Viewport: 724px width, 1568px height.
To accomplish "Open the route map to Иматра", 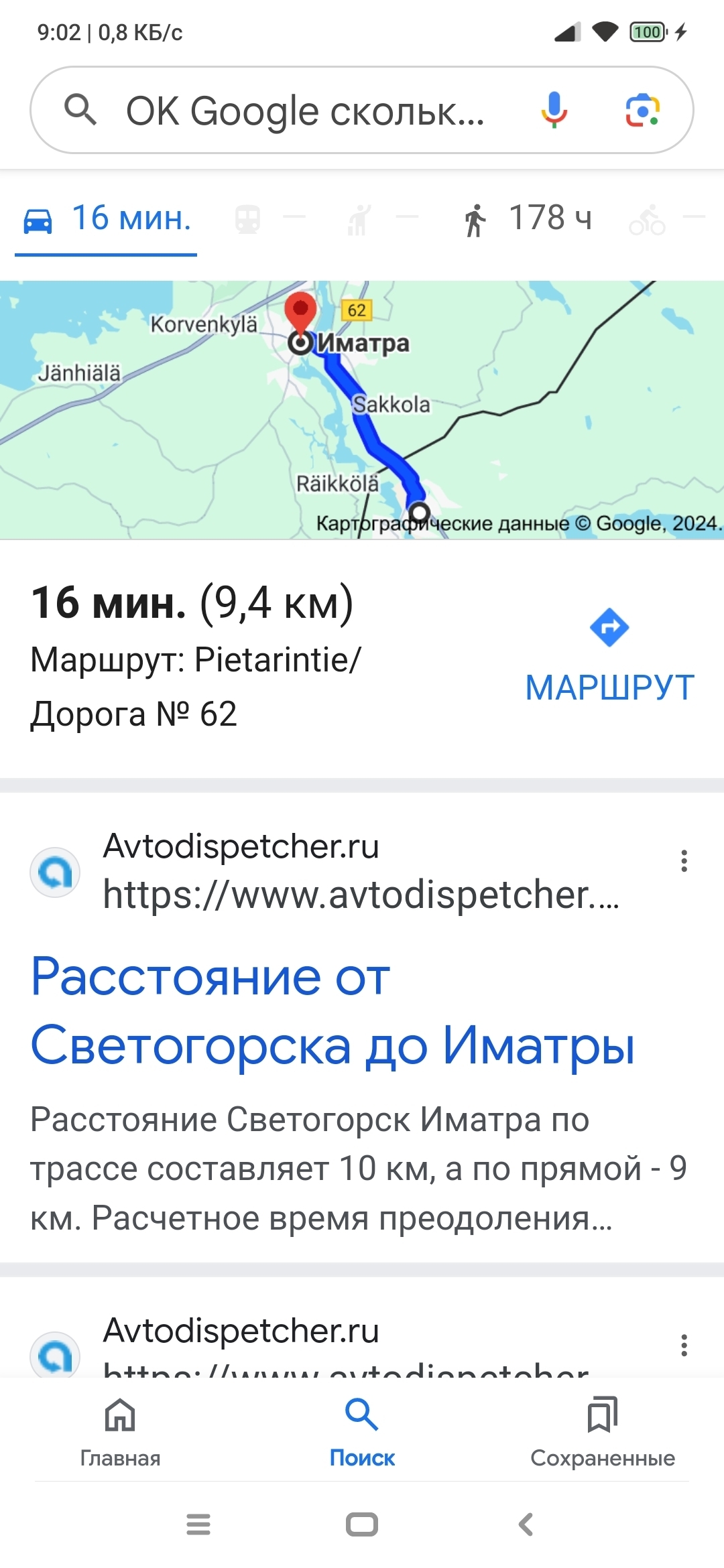I will [x=362, y=409].
